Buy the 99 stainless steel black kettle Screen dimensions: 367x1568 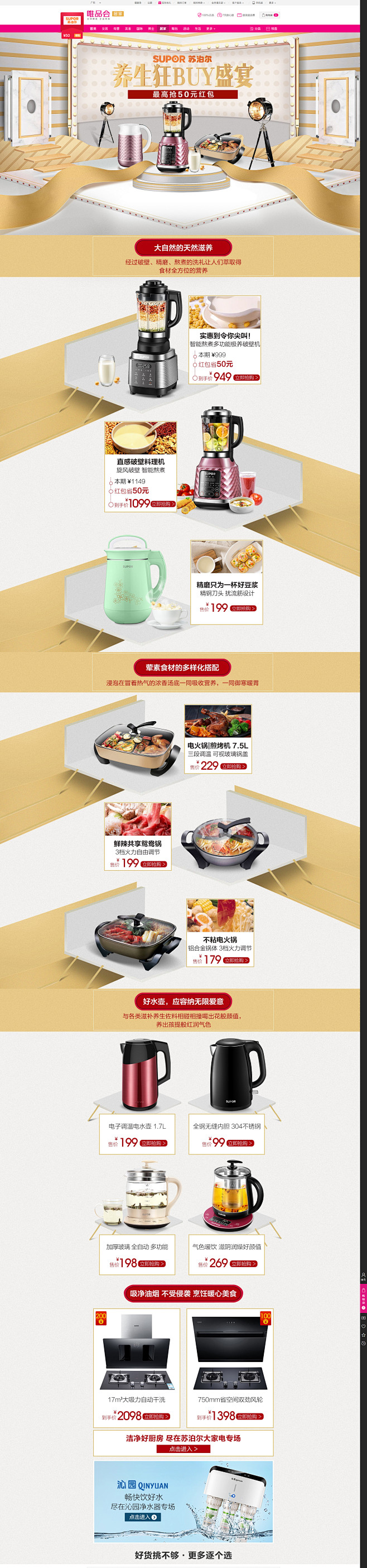pyautogui.click(x=240, y=1143)
